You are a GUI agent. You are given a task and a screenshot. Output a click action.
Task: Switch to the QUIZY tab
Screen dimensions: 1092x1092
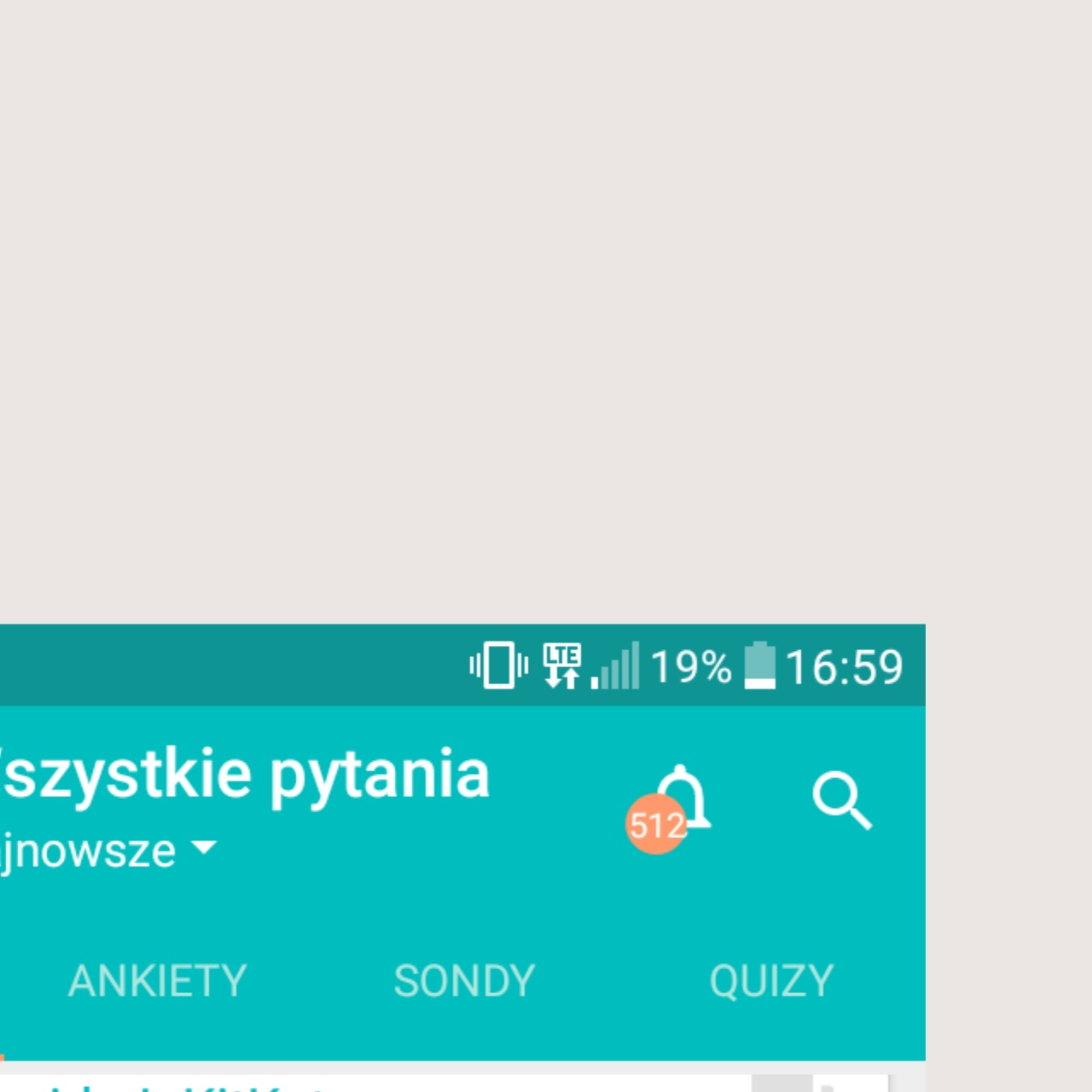[x=771, y=981]
